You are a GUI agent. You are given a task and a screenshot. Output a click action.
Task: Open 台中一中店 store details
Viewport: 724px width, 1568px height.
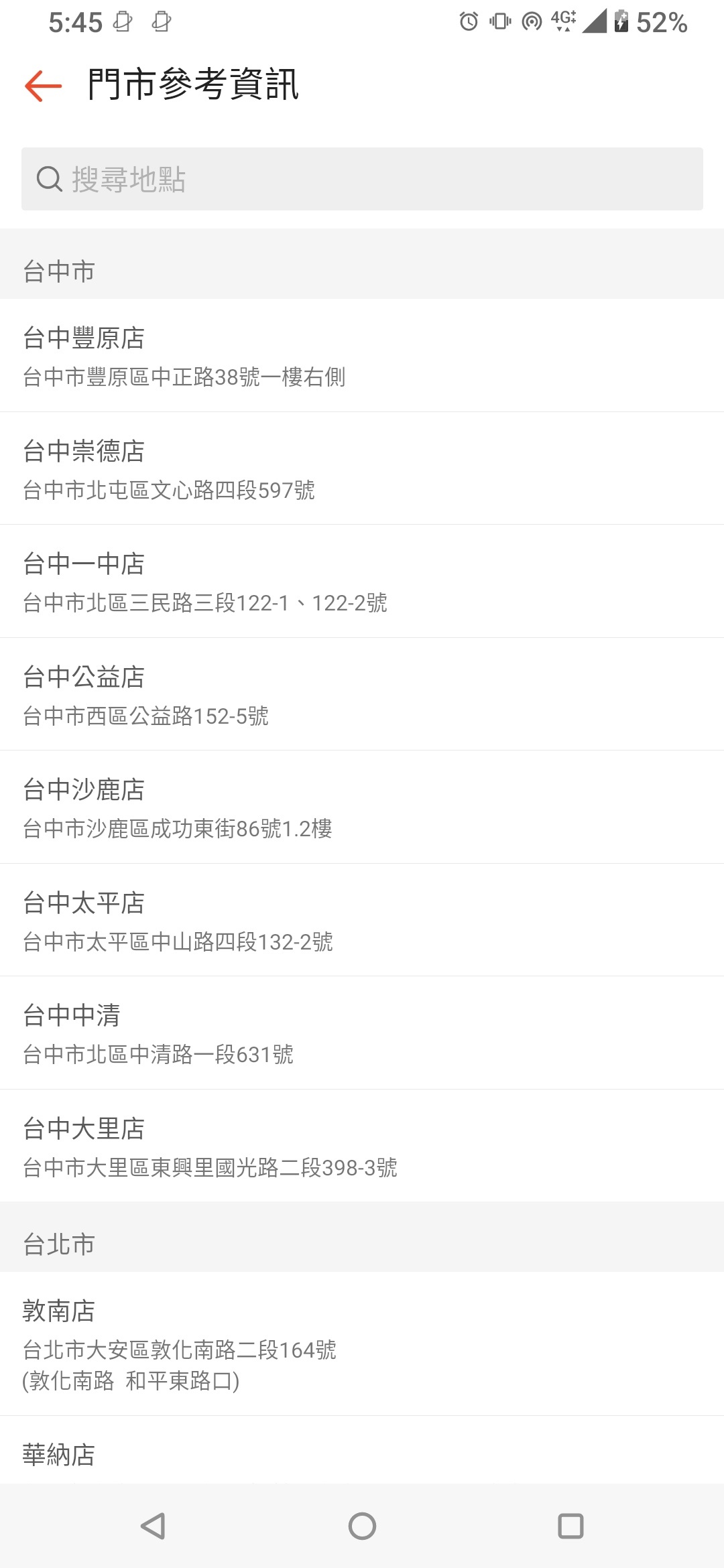pyautogui.click(x=362, y=582)
